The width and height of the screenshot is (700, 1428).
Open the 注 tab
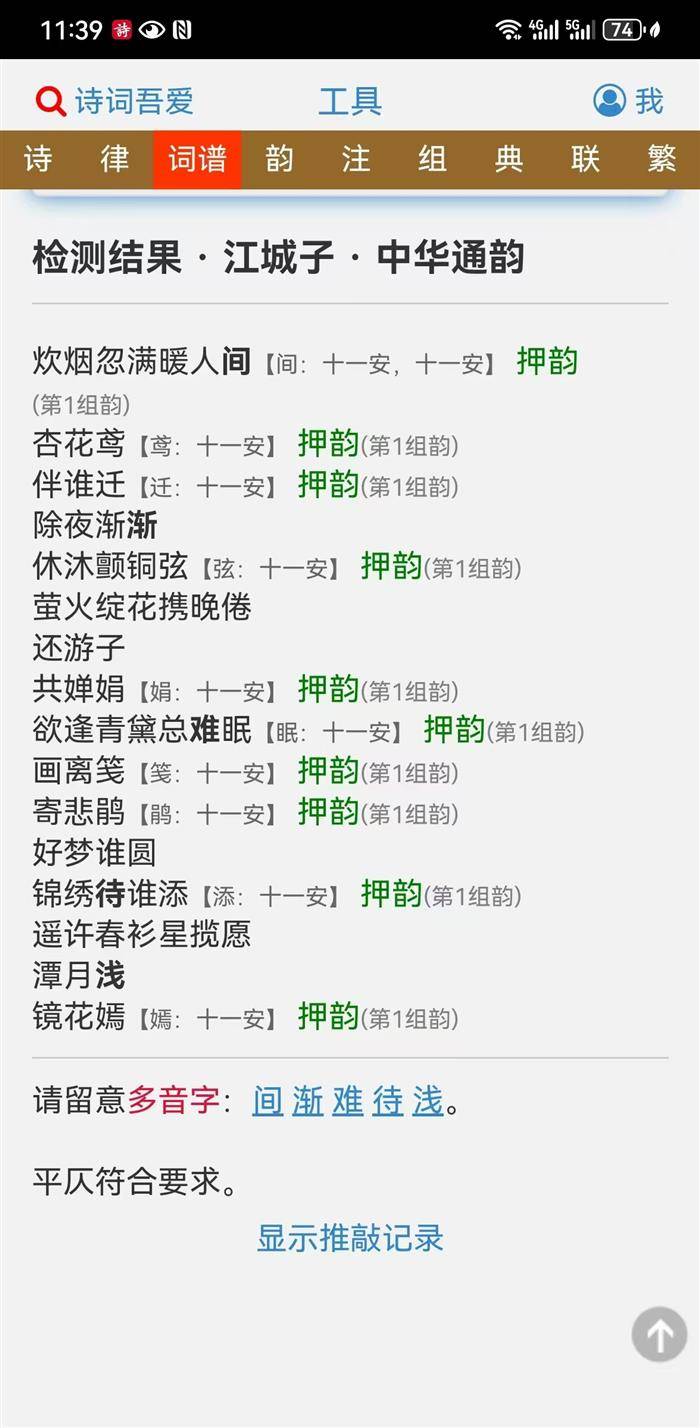[x=356, y=159]
